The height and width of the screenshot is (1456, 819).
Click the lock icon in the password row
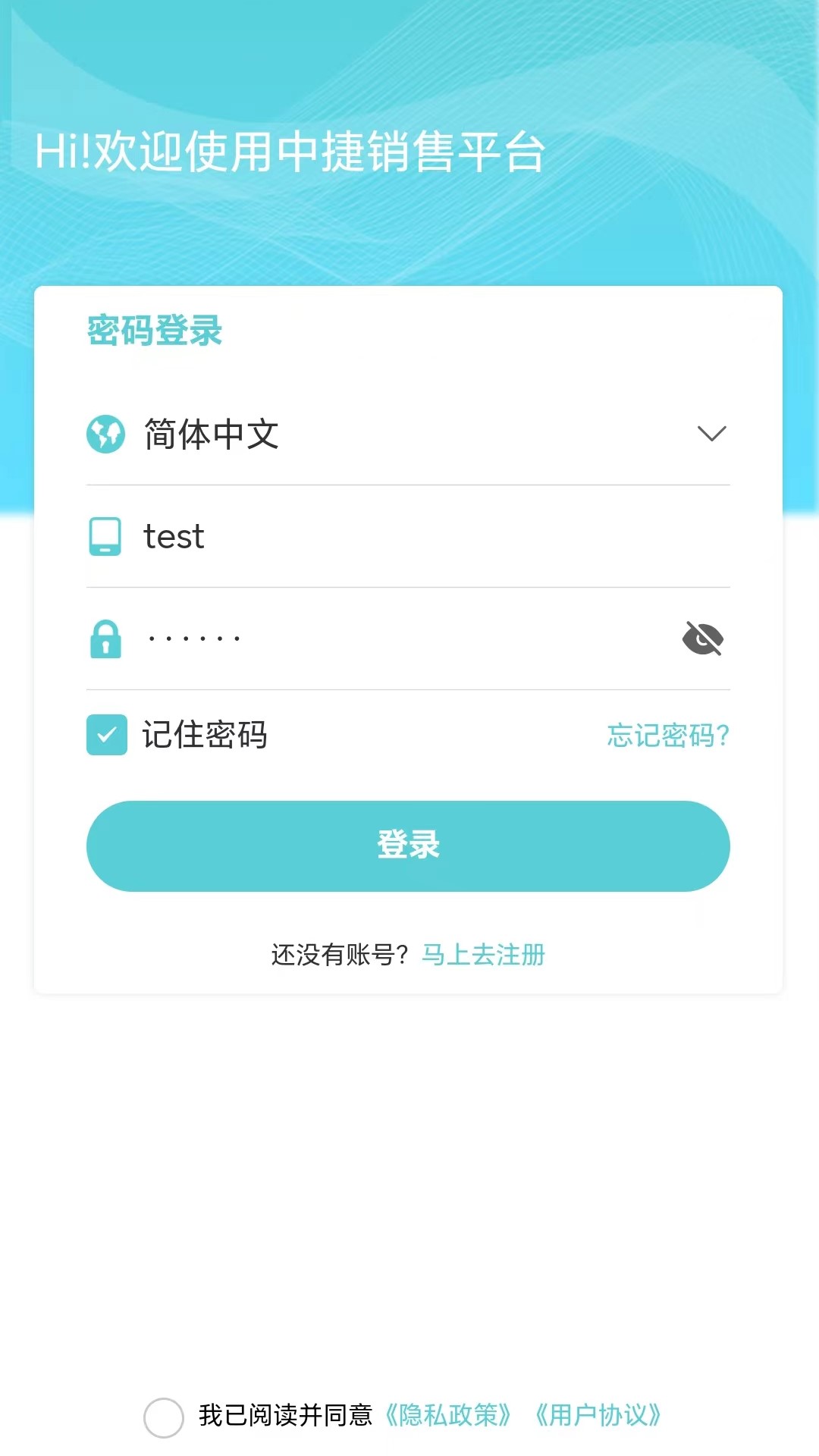106,639
